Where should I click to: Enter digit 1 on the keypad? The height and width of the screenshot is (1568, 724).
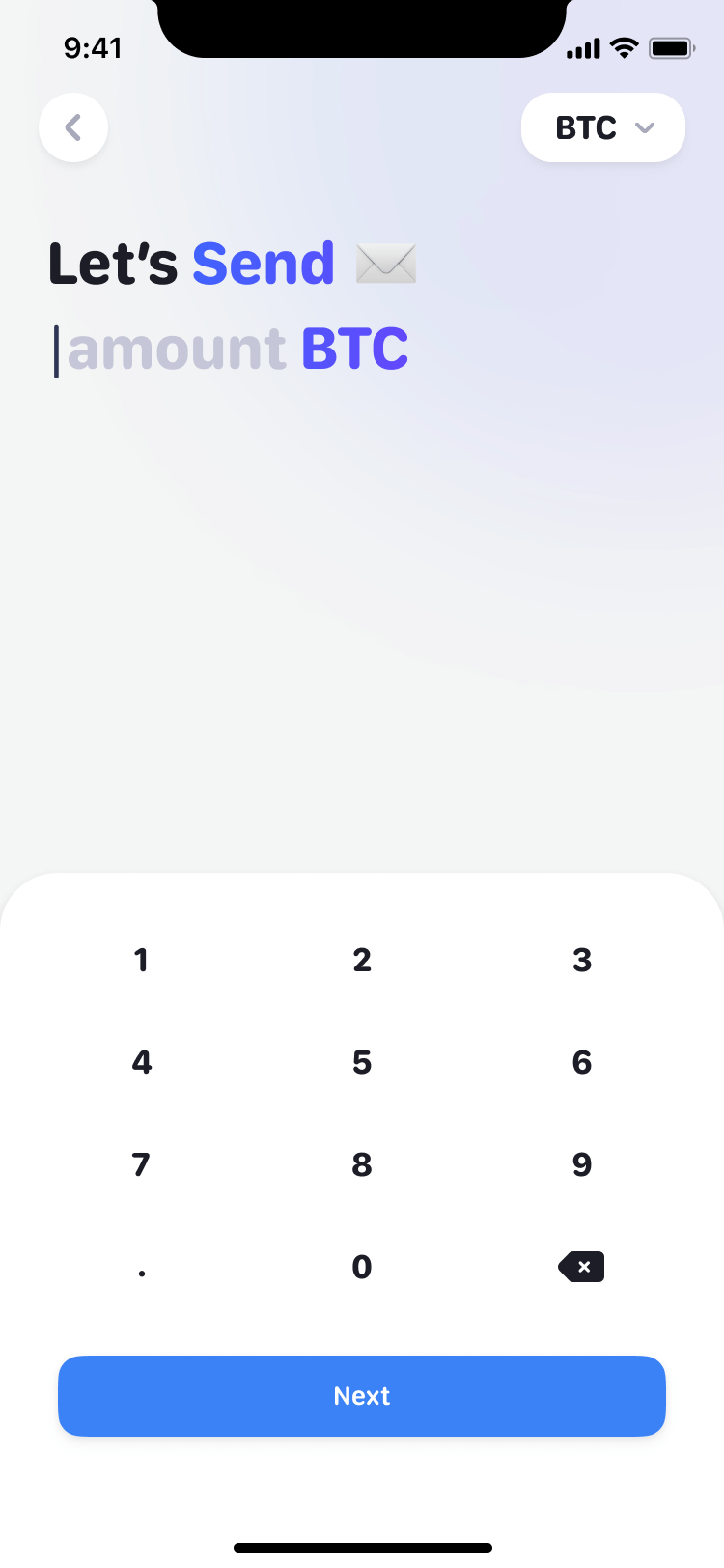(142, 960)
